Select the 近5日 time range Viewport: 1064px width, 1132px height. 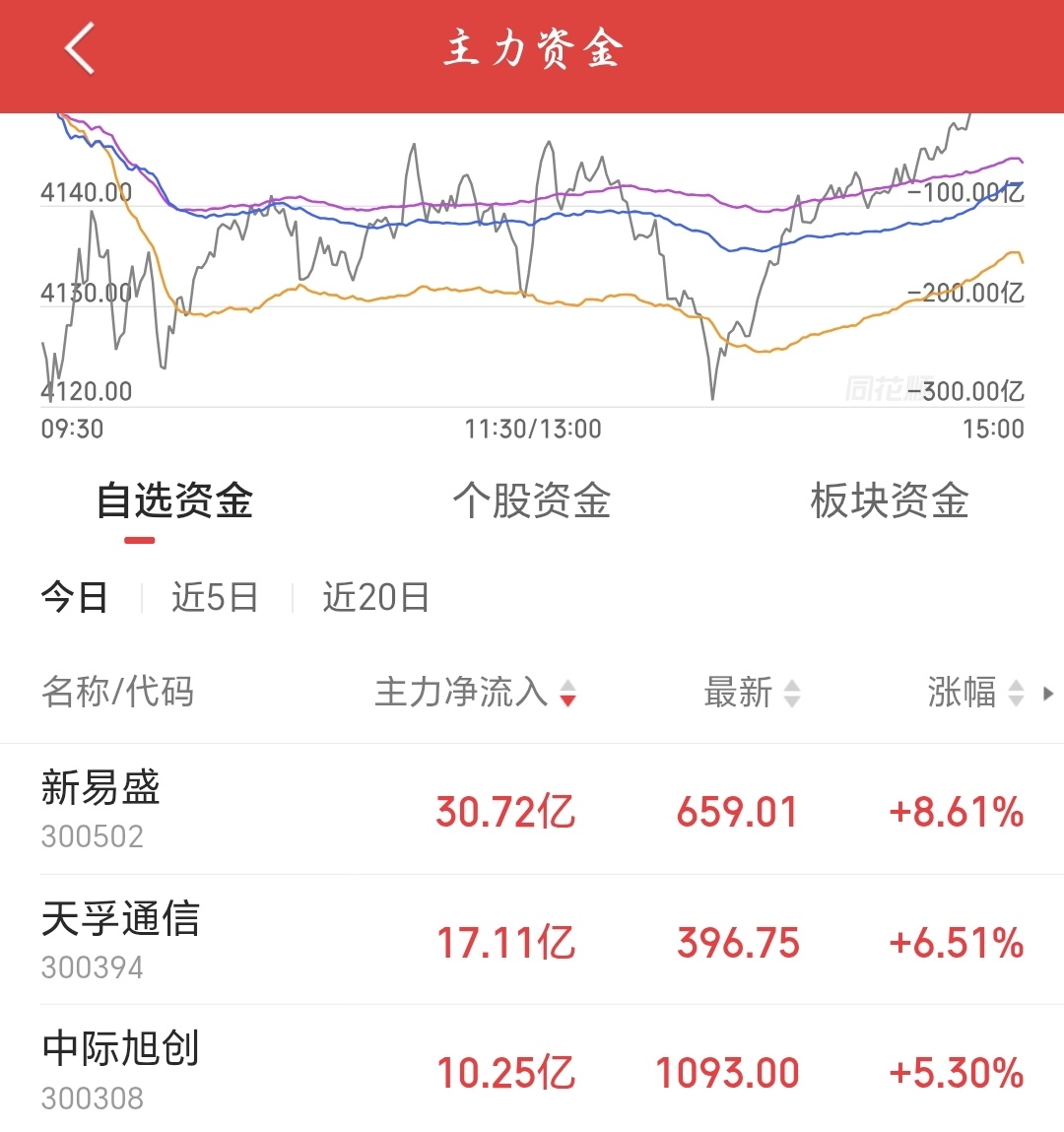coord(215,598)
